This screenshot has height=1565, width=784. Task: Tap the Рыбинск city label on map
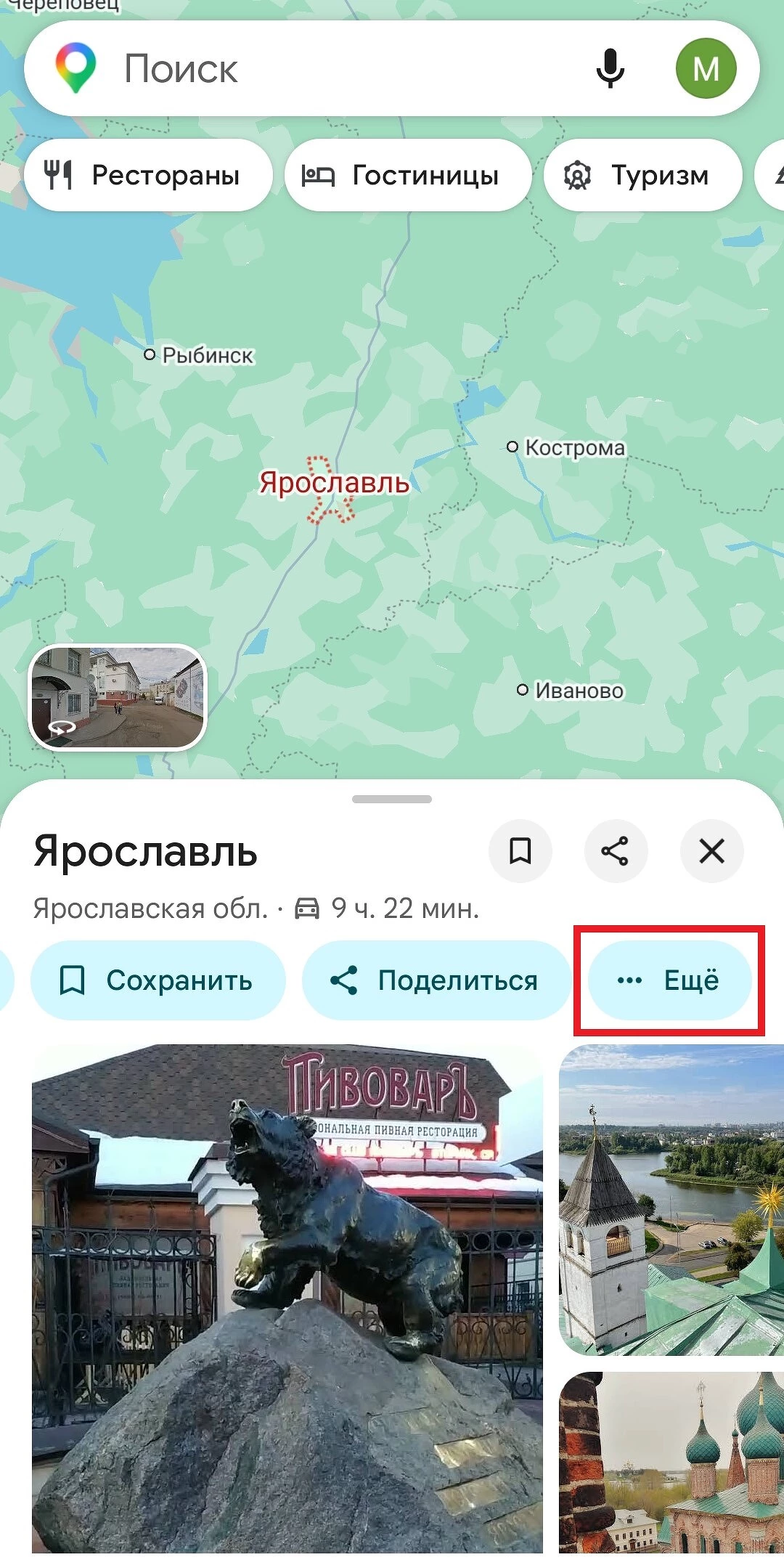(x=207, y=355)
